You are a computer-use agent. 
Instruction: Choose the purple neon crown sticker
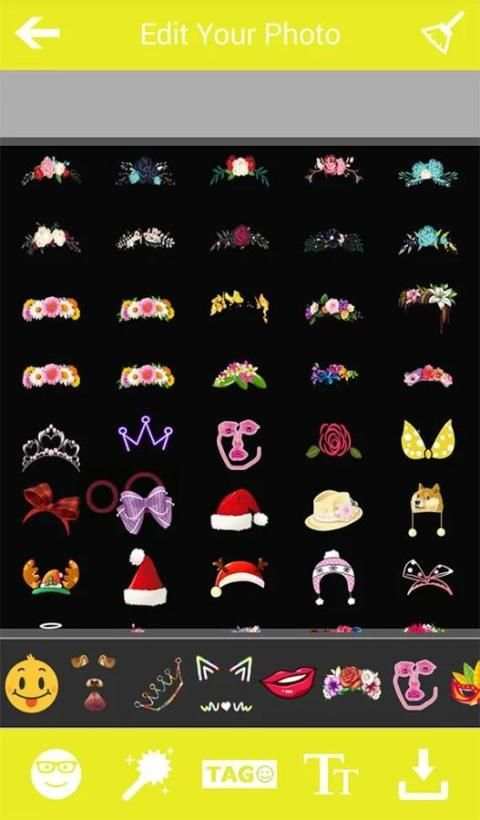[x=145, y=434]
